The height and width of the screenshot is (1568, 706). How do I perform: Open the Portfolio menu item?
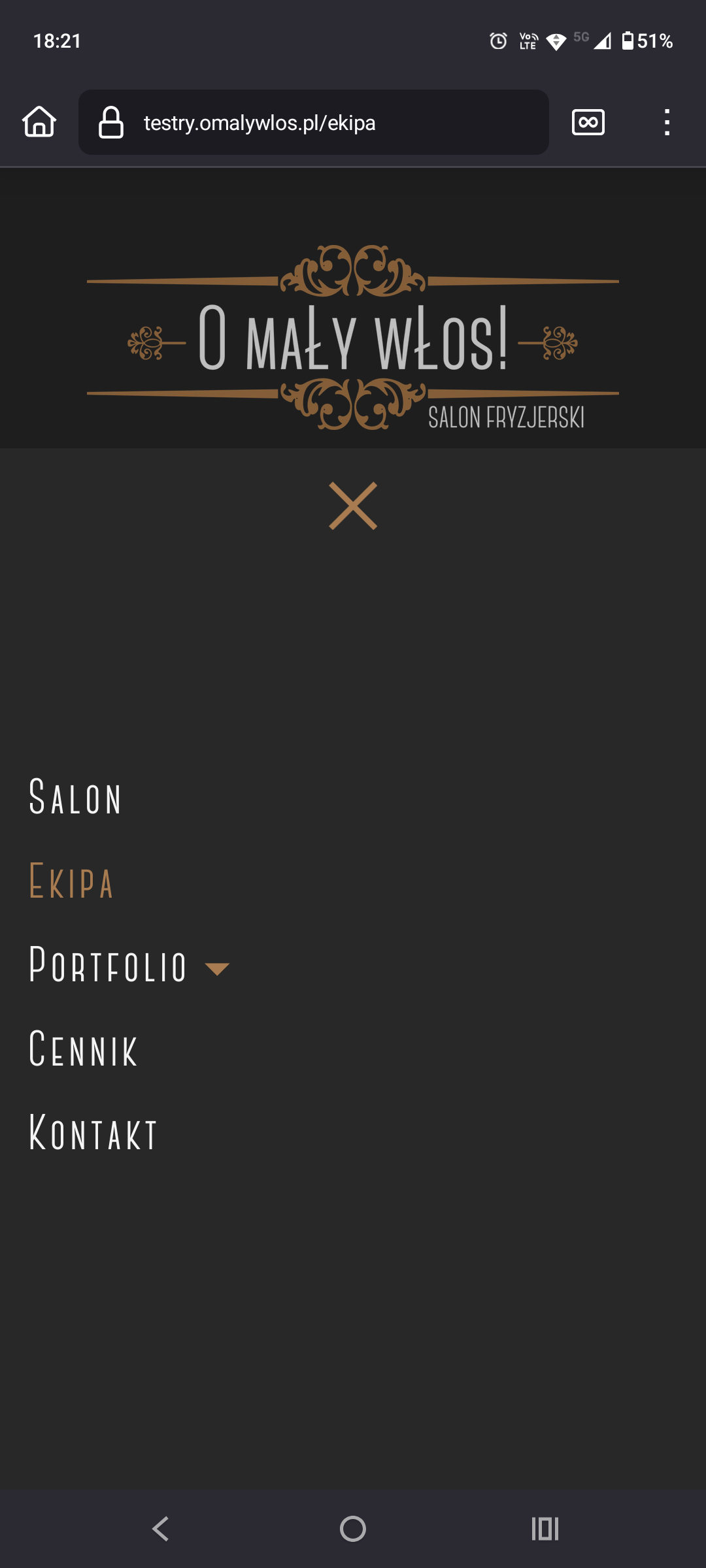coord(109,965)
